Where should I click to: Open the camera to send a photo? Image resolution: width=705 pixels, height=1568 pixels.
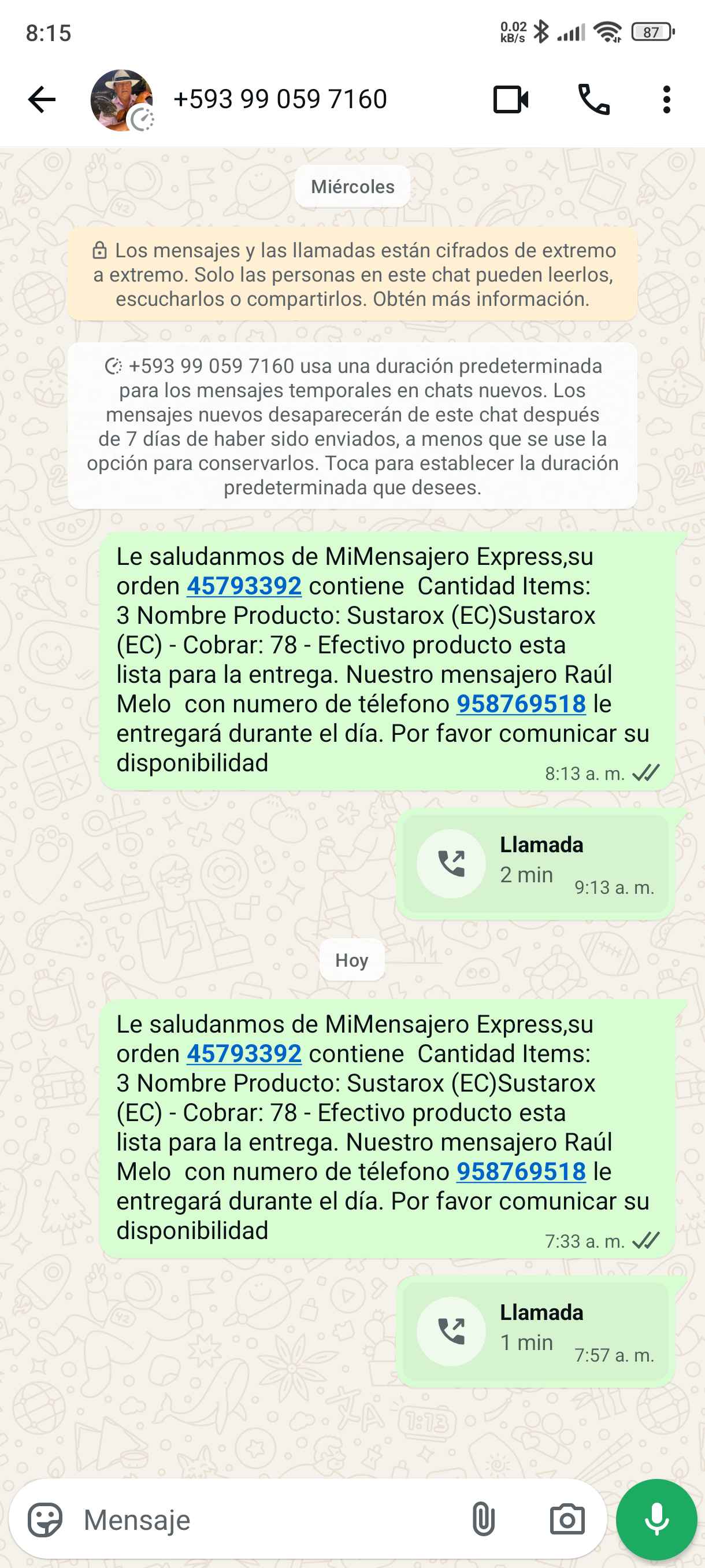567,1520
